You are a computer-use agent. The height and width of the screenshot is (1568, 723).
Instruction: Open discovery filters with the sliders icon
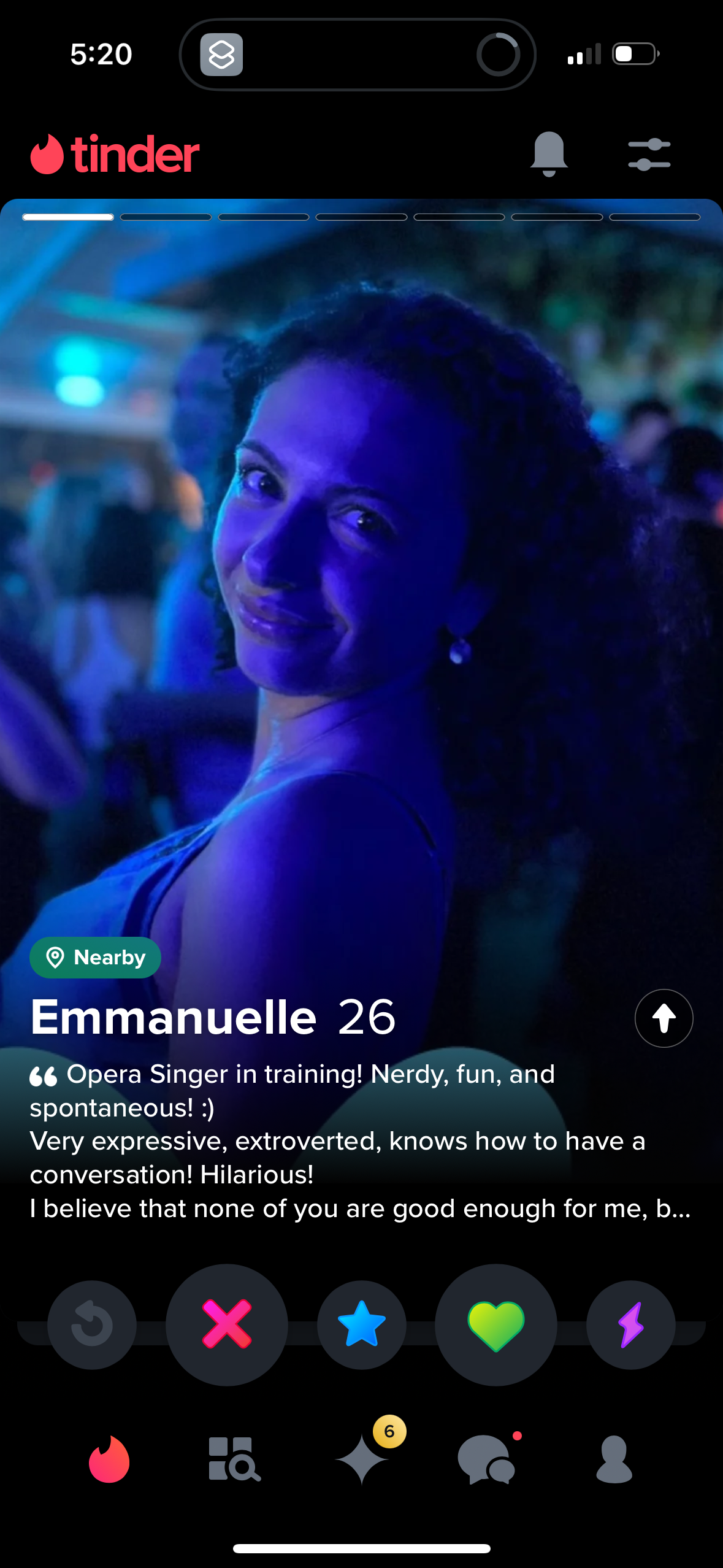coord(648,155)
